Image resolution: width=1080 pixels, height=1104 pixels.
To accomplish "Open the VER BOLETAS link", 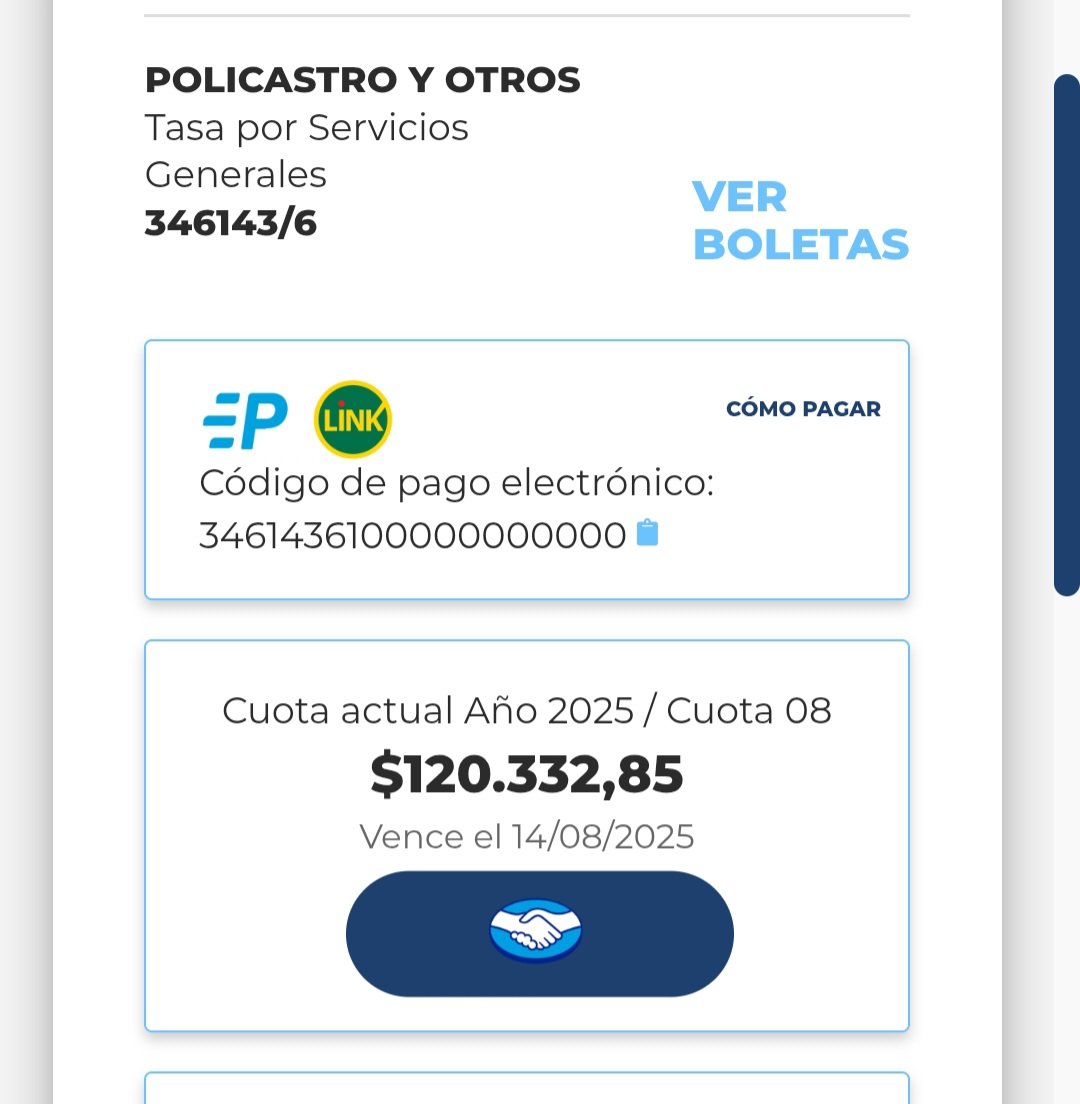I will coord(800,221).
